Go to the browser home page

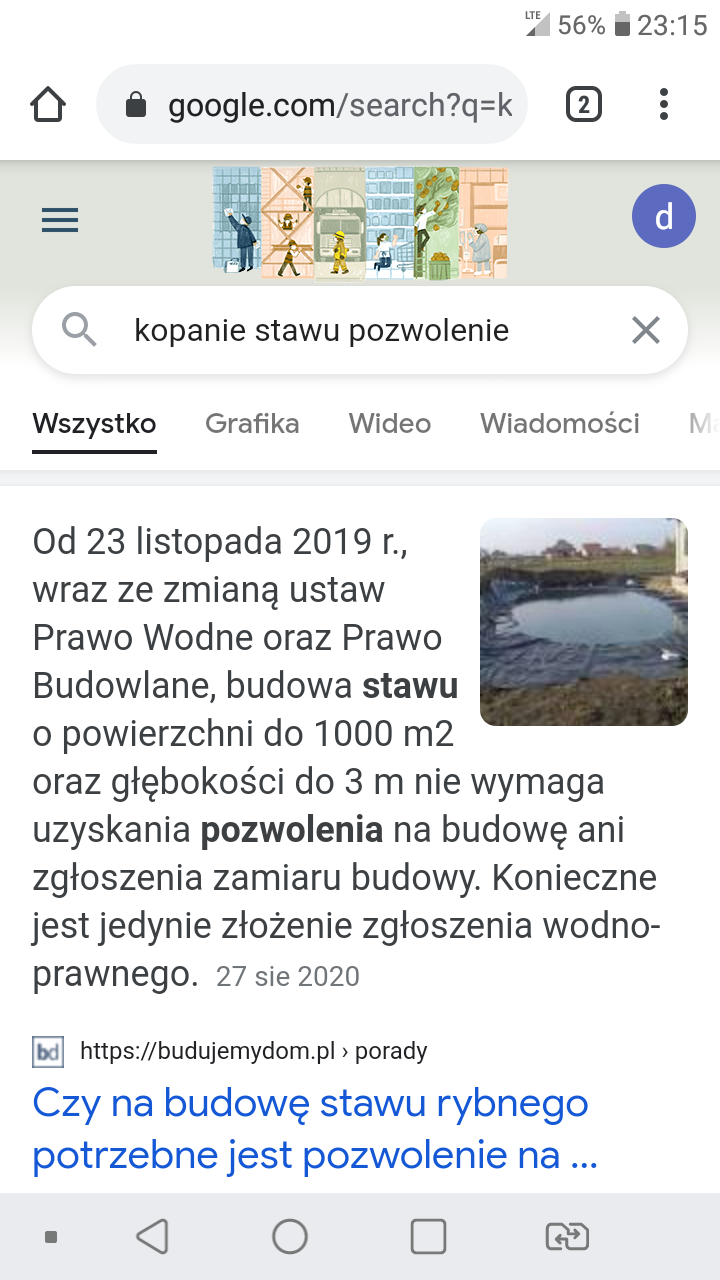48,104
